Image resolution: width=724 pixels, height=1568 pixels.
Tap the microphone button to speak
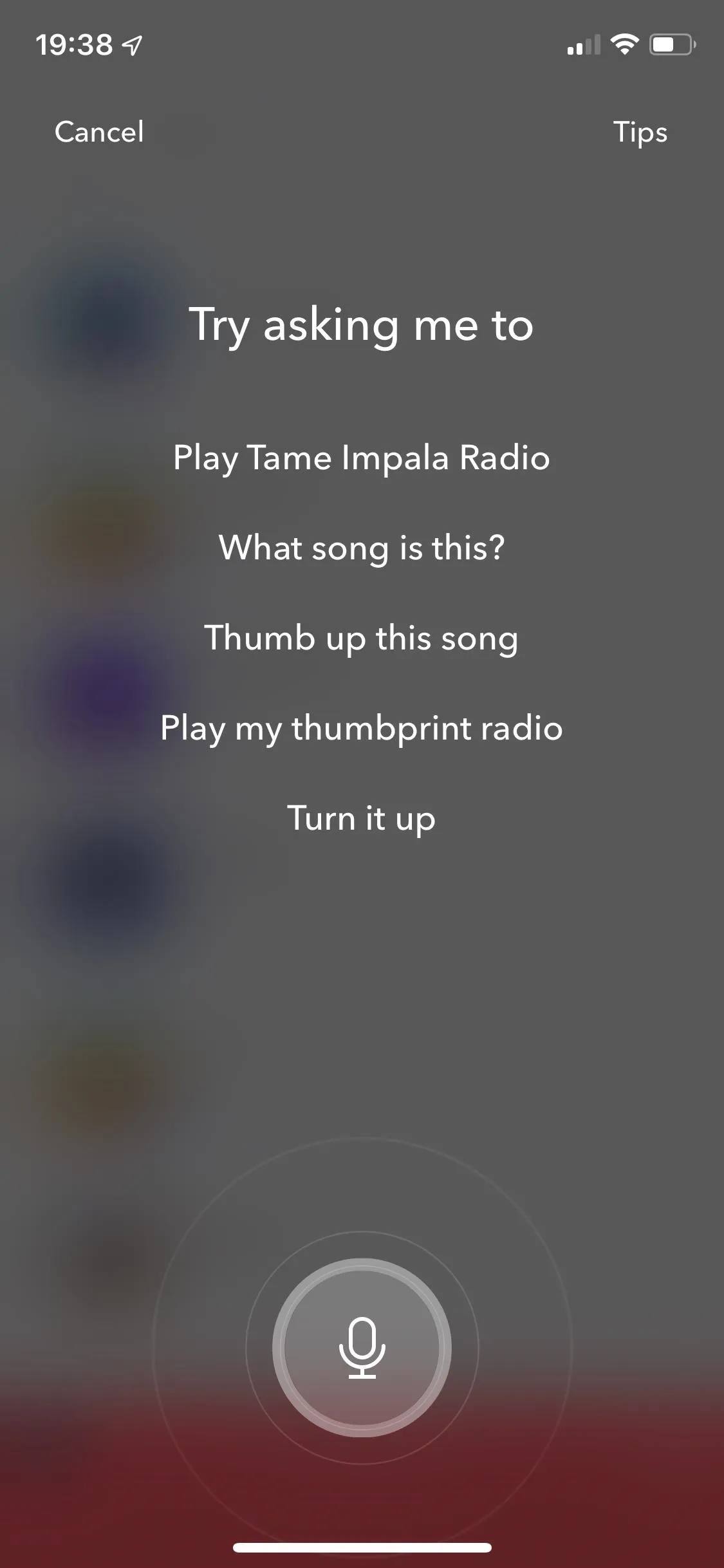coord(362,1347)
